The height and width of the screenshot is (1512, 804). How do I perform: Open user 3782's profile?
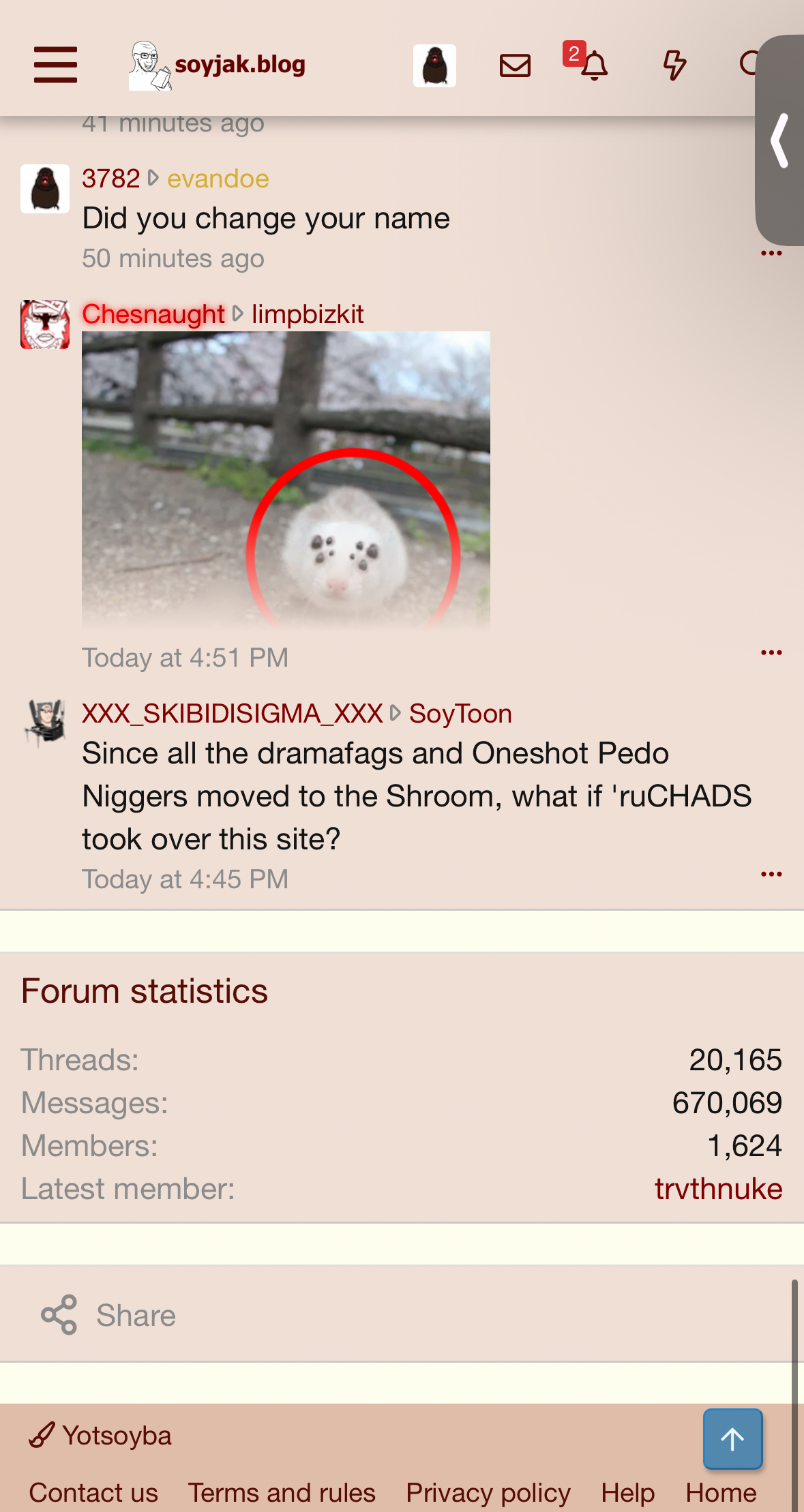click(x=110, y=179)
